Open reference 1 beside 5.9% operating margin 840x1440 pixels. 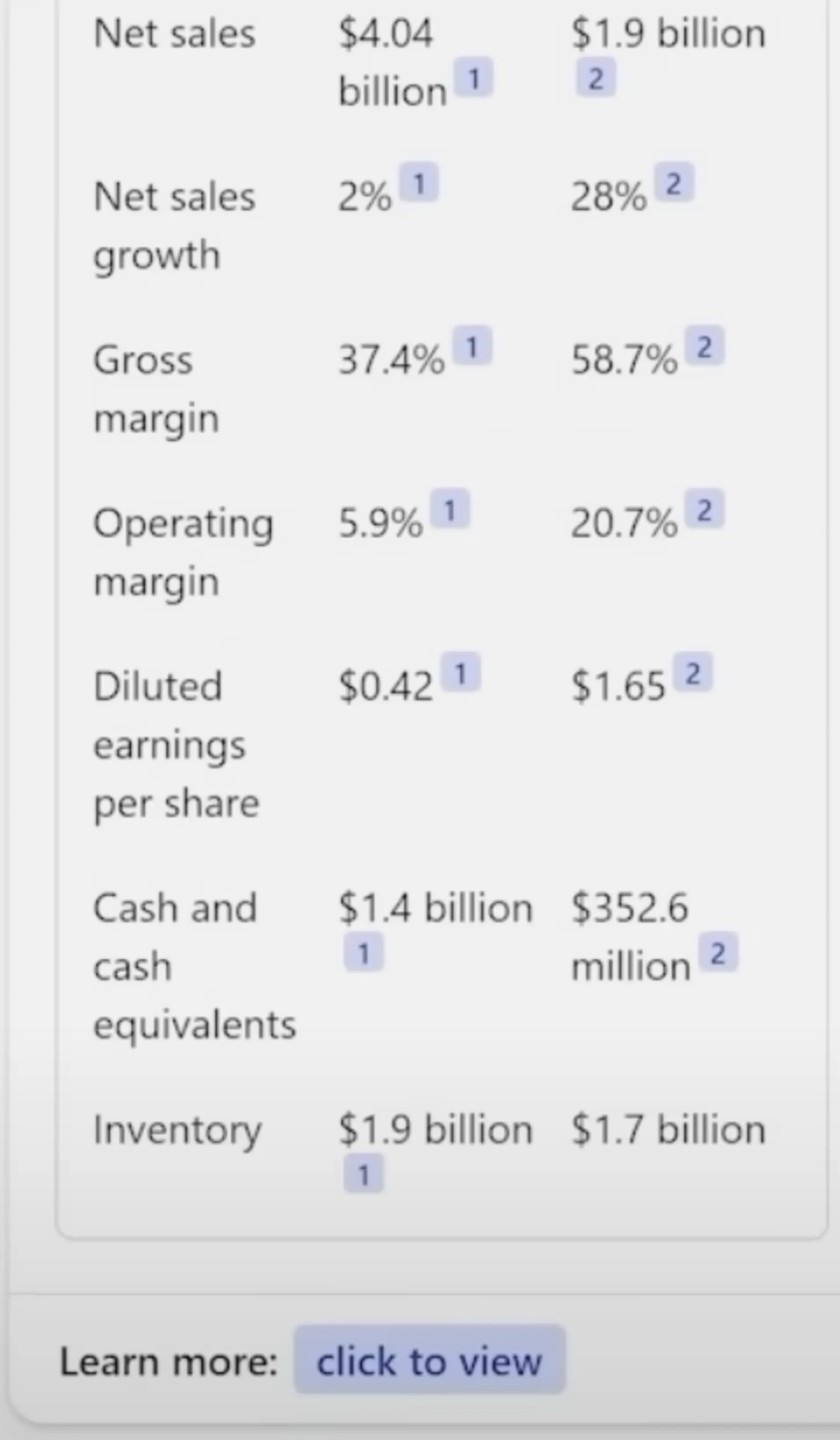point(449,510)
